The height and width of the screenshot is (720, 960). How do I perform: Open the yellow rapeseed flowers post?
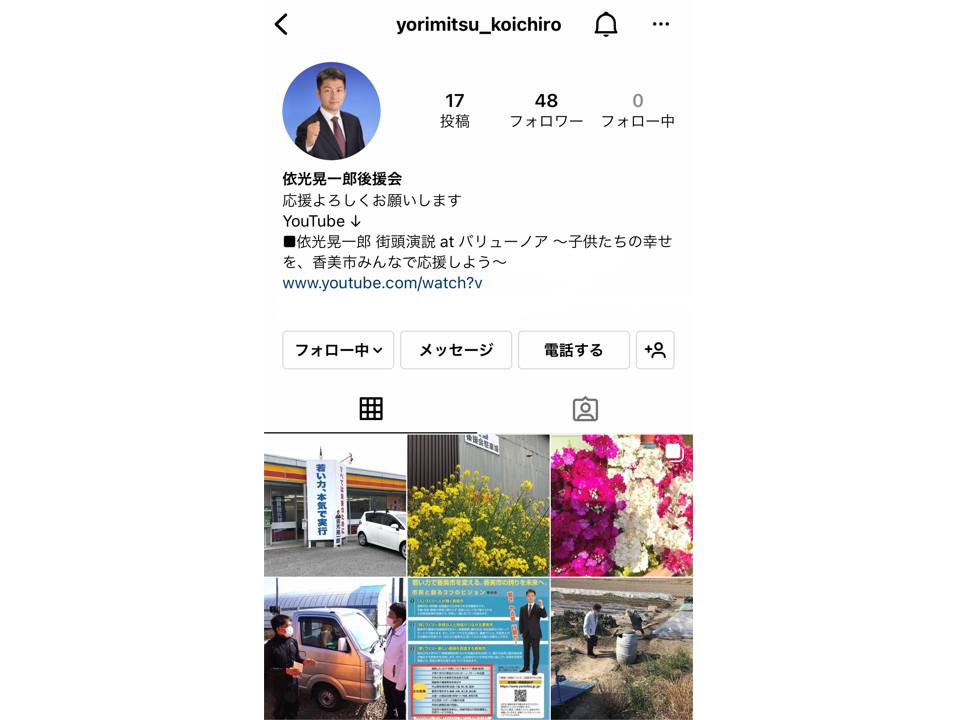coord(478,505)
